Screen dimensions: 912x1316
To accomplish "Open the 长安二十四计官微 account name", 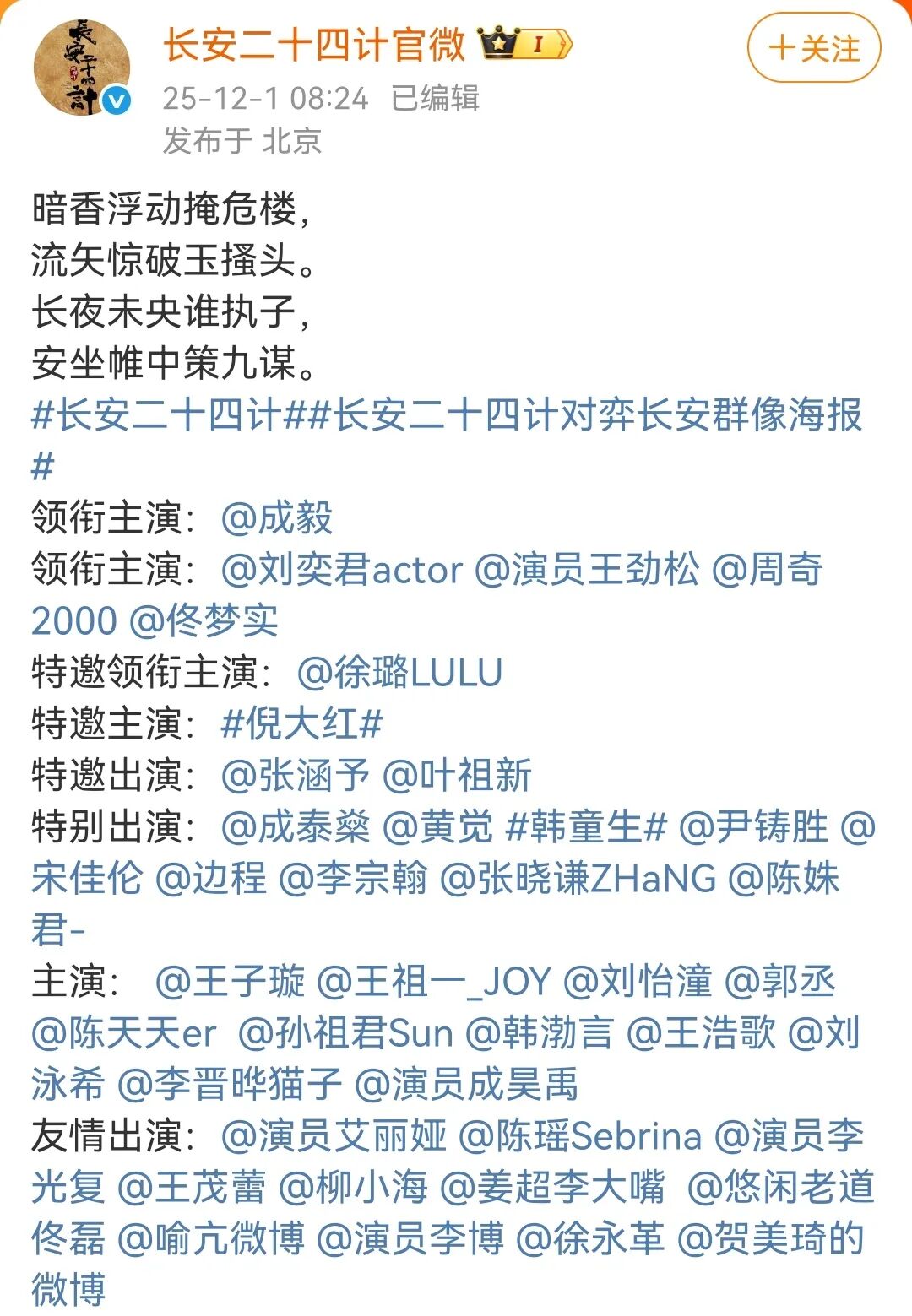I will [314, 45].
